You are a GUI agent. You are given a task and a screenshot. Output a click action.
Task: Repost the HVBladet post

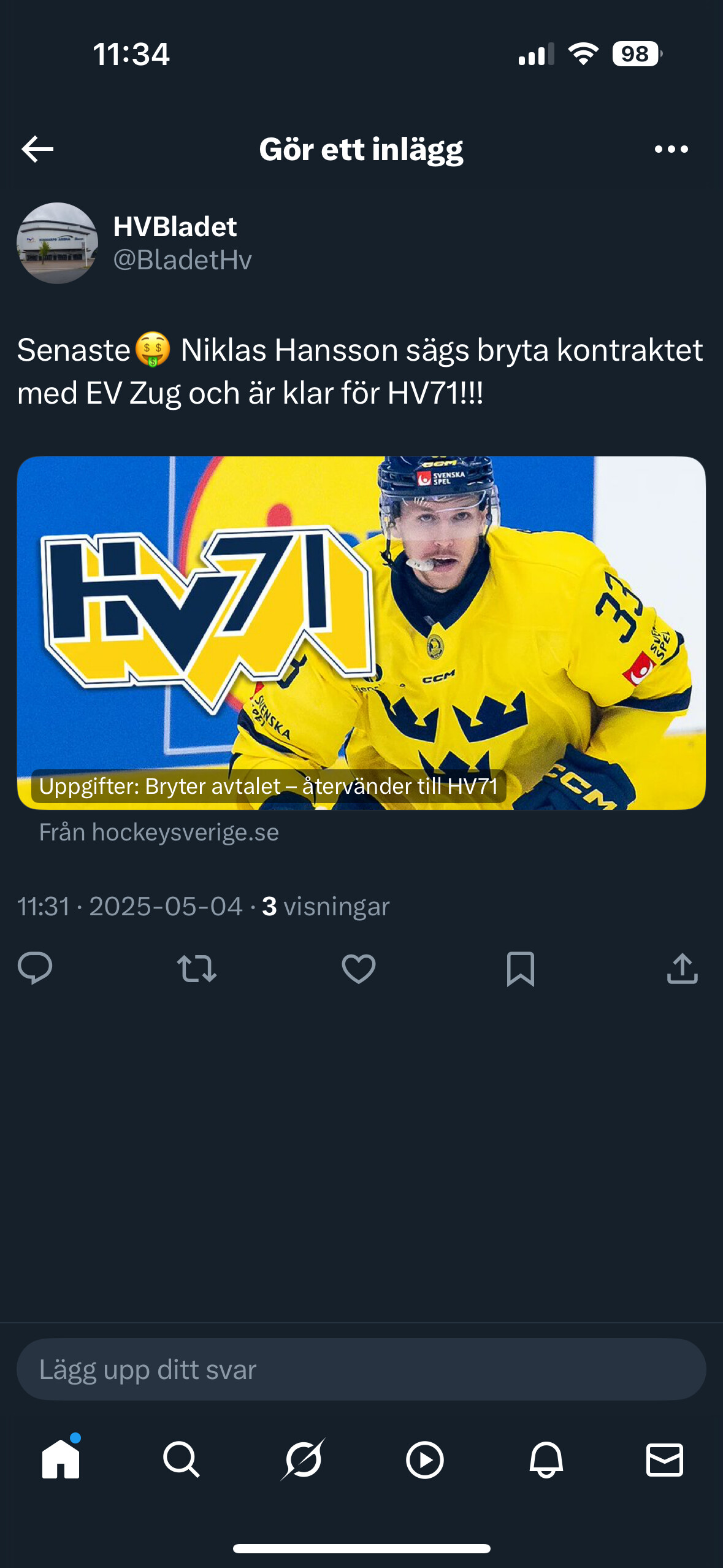tap(197, 969)
